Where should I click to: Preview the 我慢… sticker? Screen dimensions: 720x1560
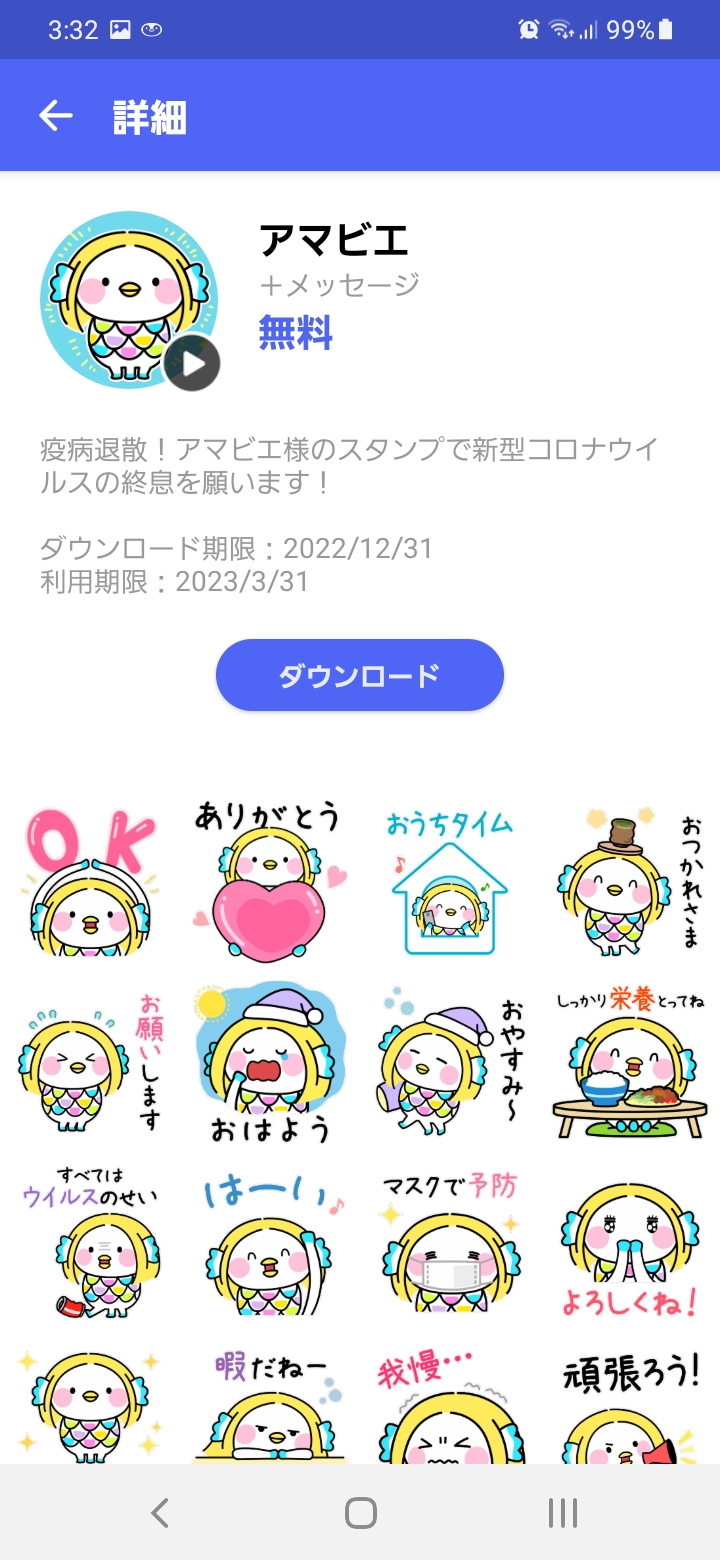(x=449, y=1405)
